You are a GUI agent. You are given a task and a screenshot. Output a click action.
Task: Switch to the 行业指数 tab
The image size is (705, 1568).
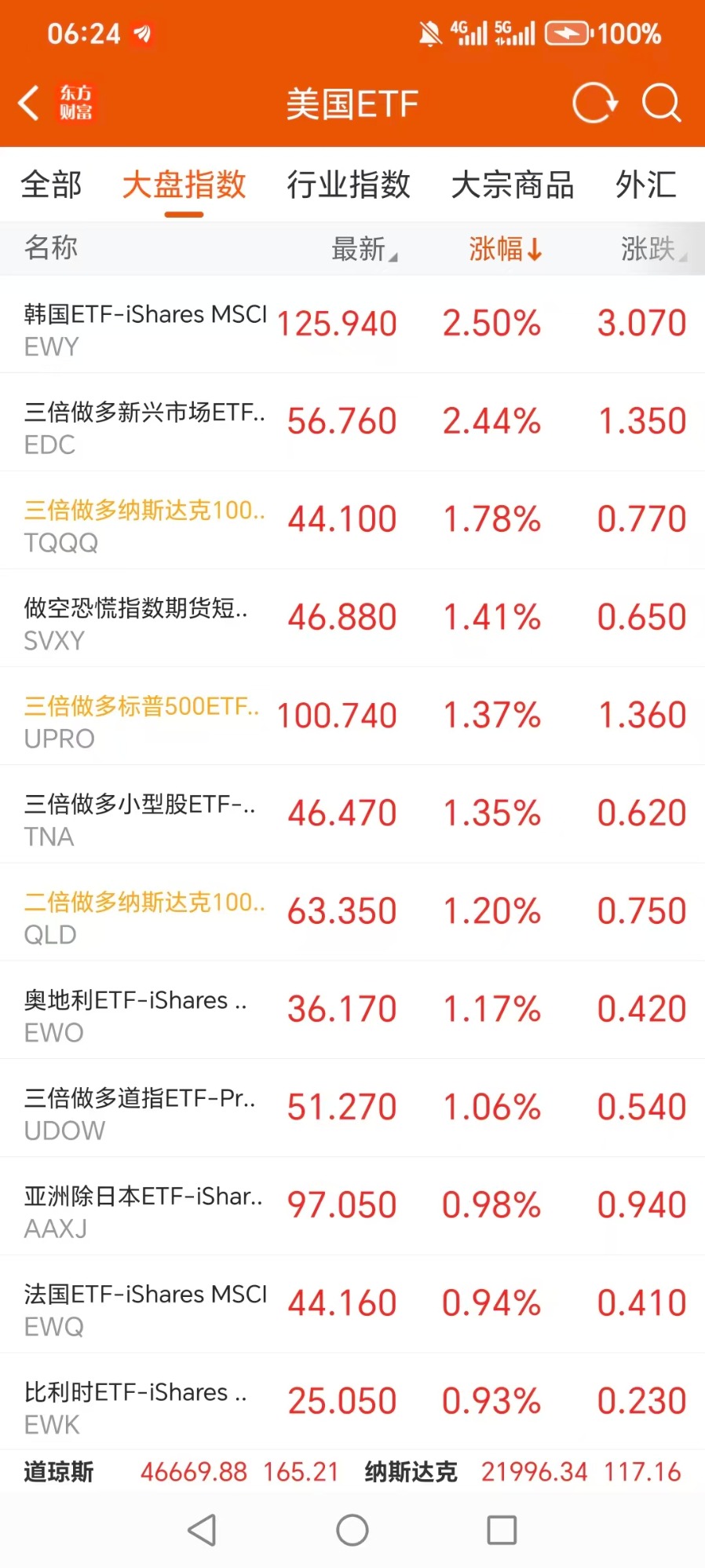[348, 185]
